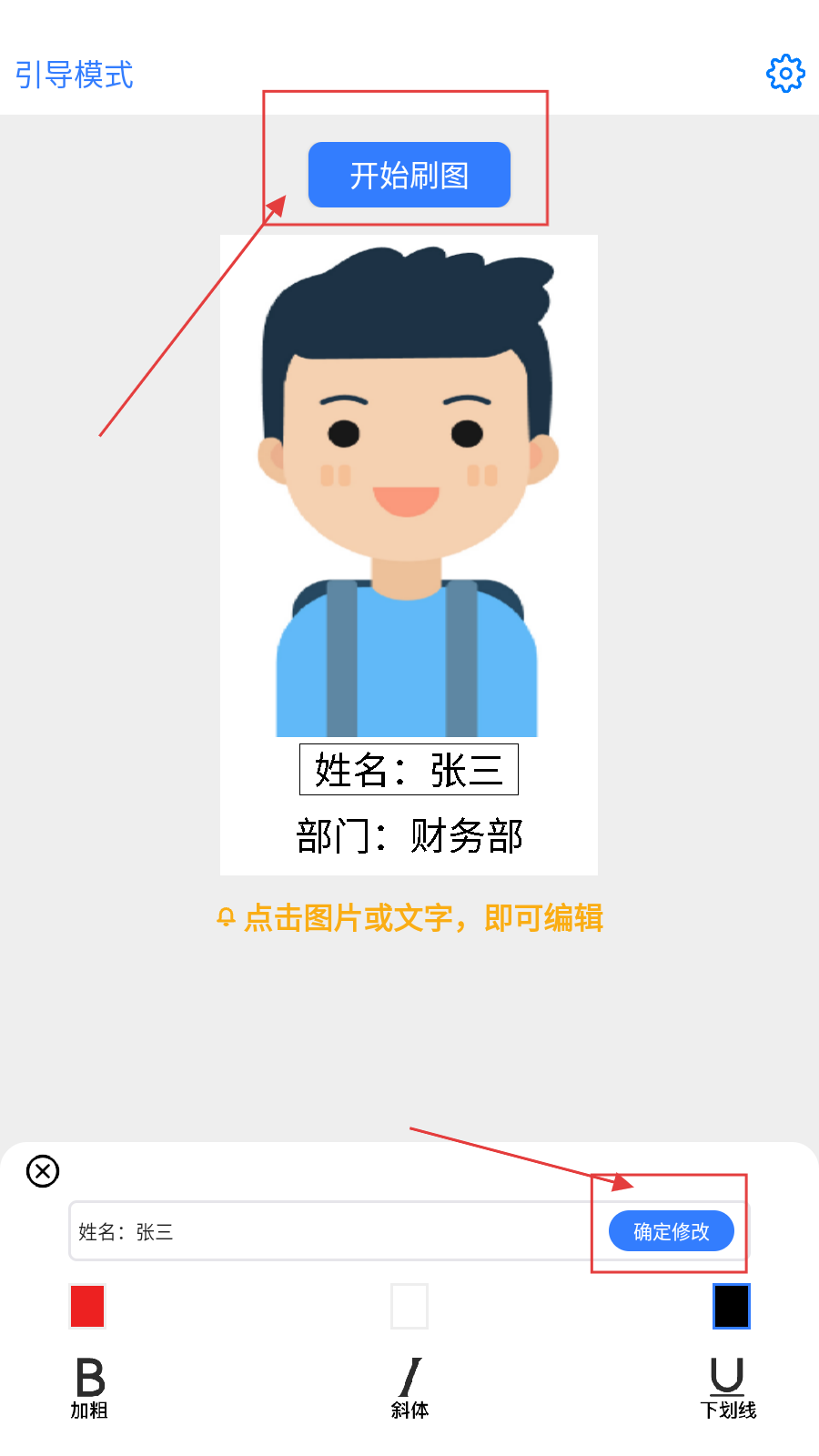Confirm with 确定修改
The image size is (819, 1456).
coord(671,1231)
